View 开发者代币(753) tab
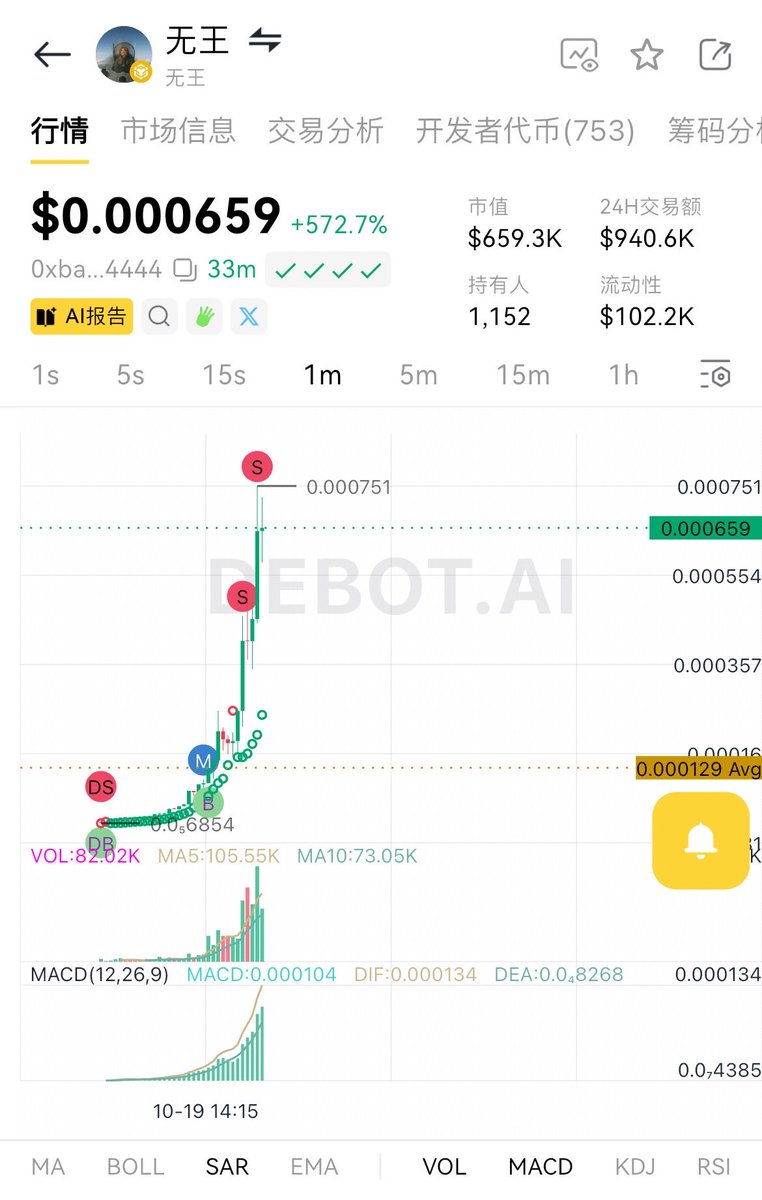The height and width of the screenshot is (1200, 762). 525,131
